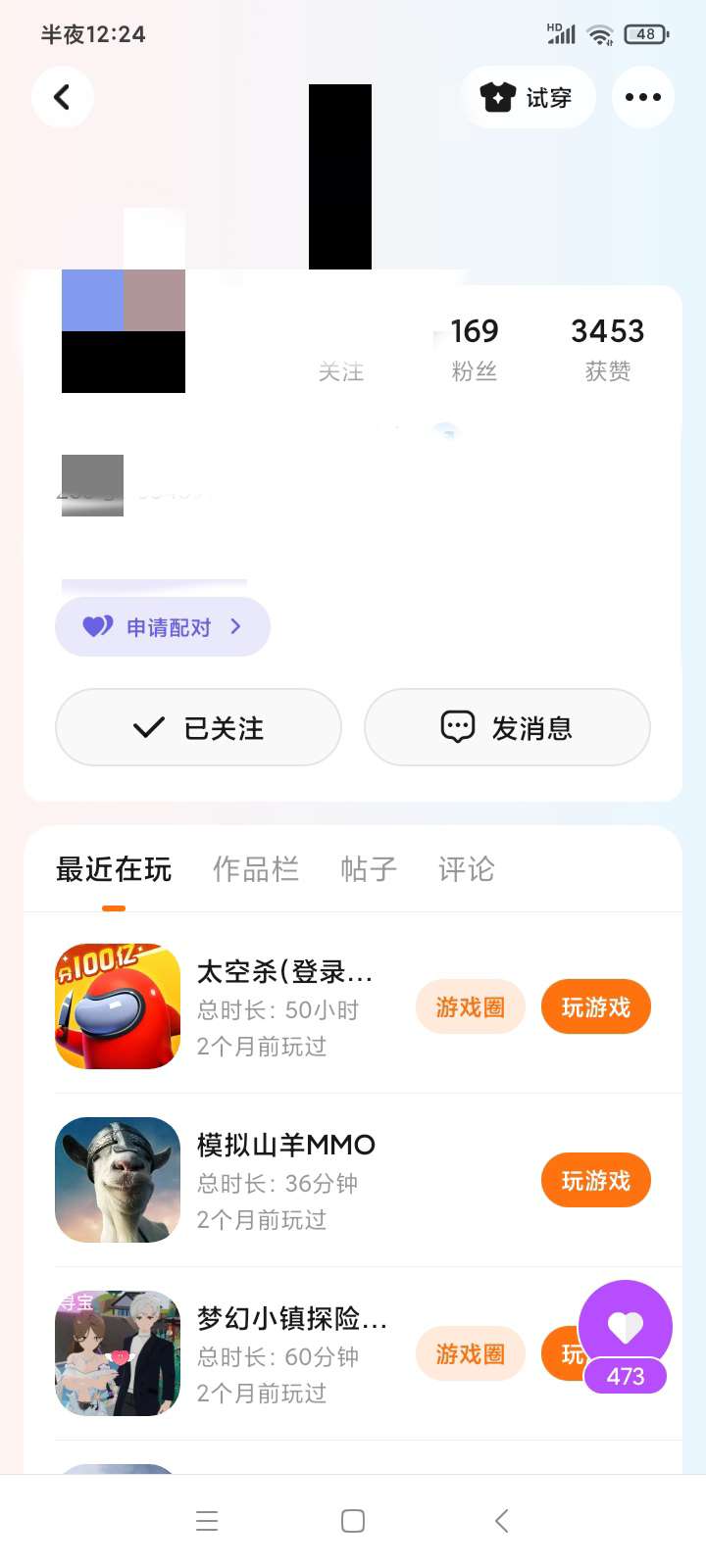This screenshot has height=1568, width=706.
Task: Send a message with 发消息
Action: tap(507, 727)
